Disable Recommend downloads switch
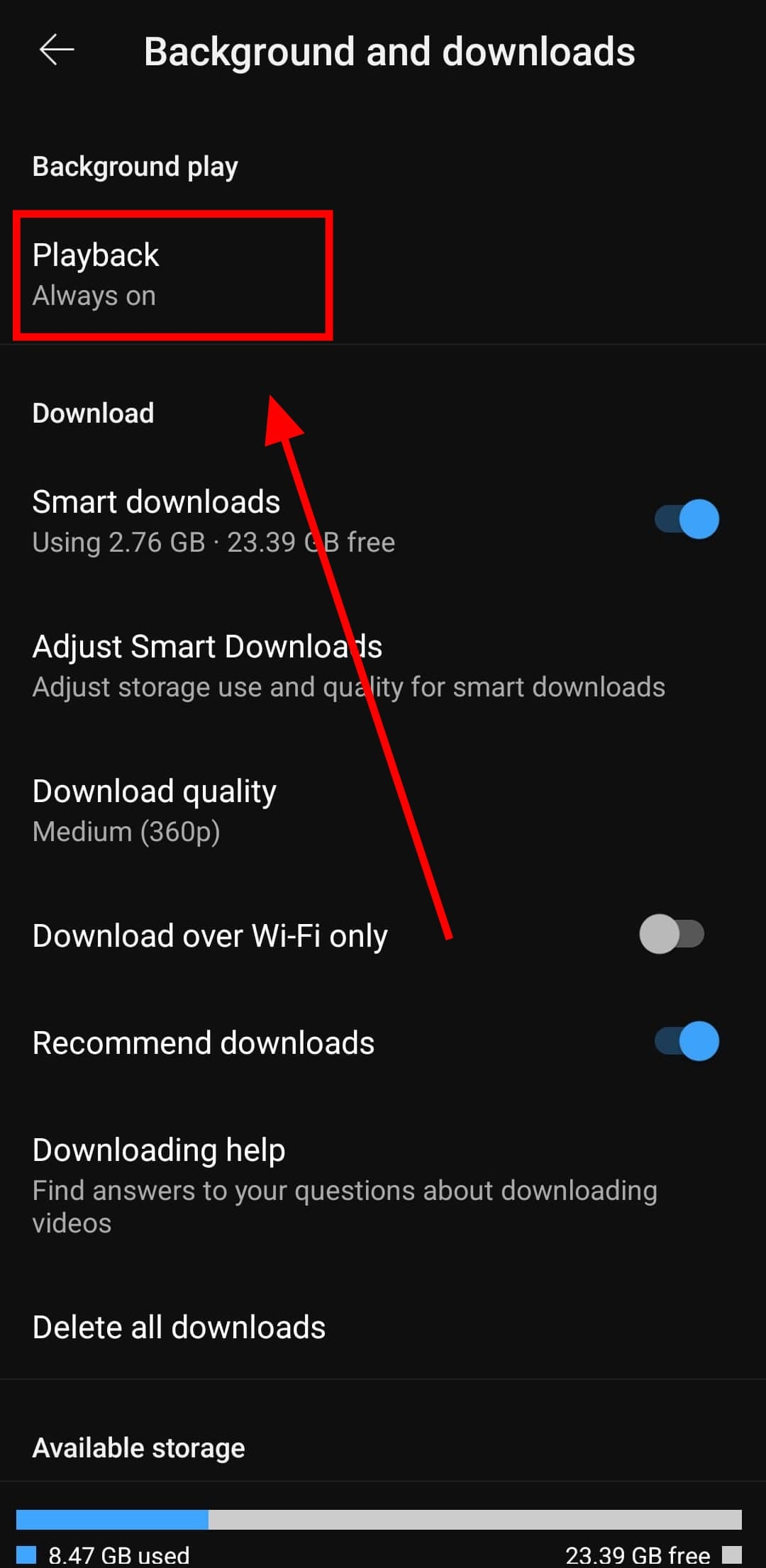 coord(686,1041)
